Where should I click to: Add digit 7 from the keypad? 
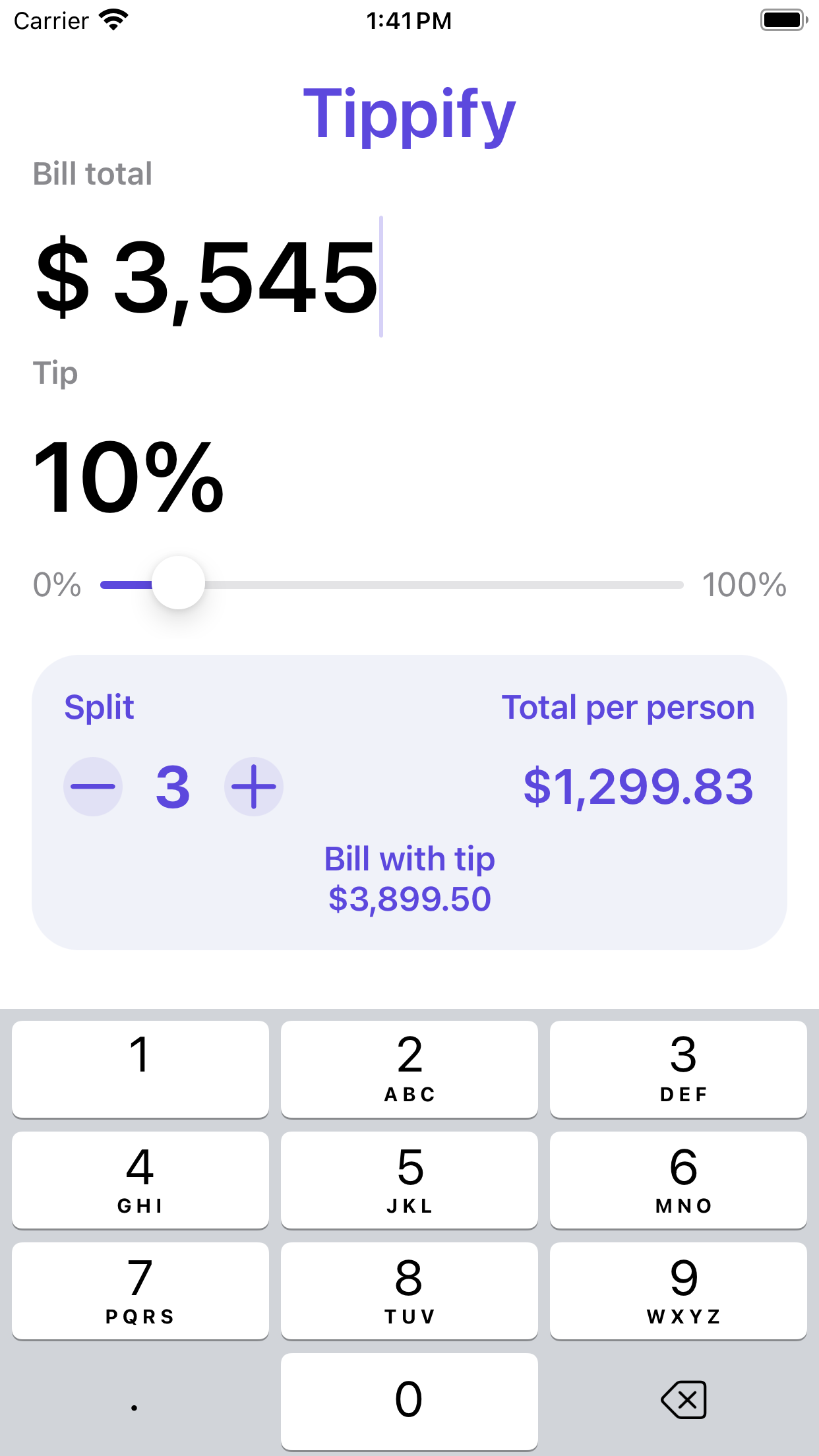(140, 1290)
